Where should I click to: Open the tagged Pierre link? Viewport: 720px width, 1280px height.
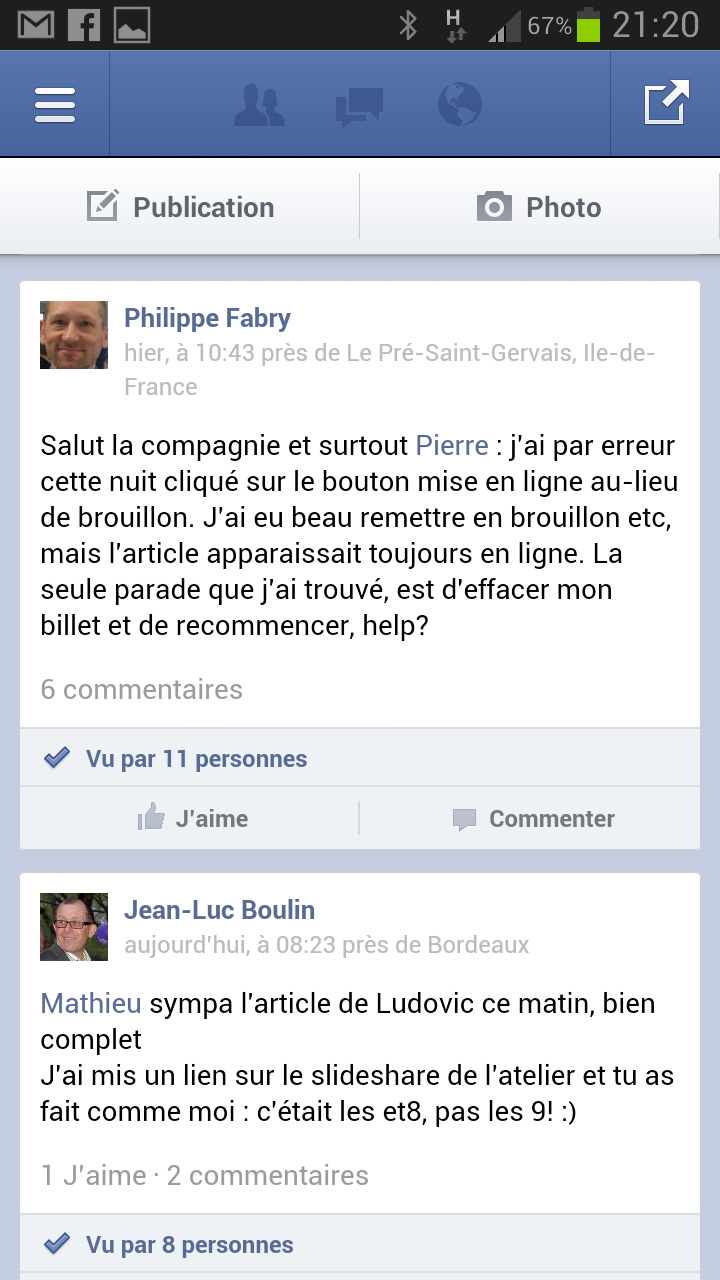(452, 445)
